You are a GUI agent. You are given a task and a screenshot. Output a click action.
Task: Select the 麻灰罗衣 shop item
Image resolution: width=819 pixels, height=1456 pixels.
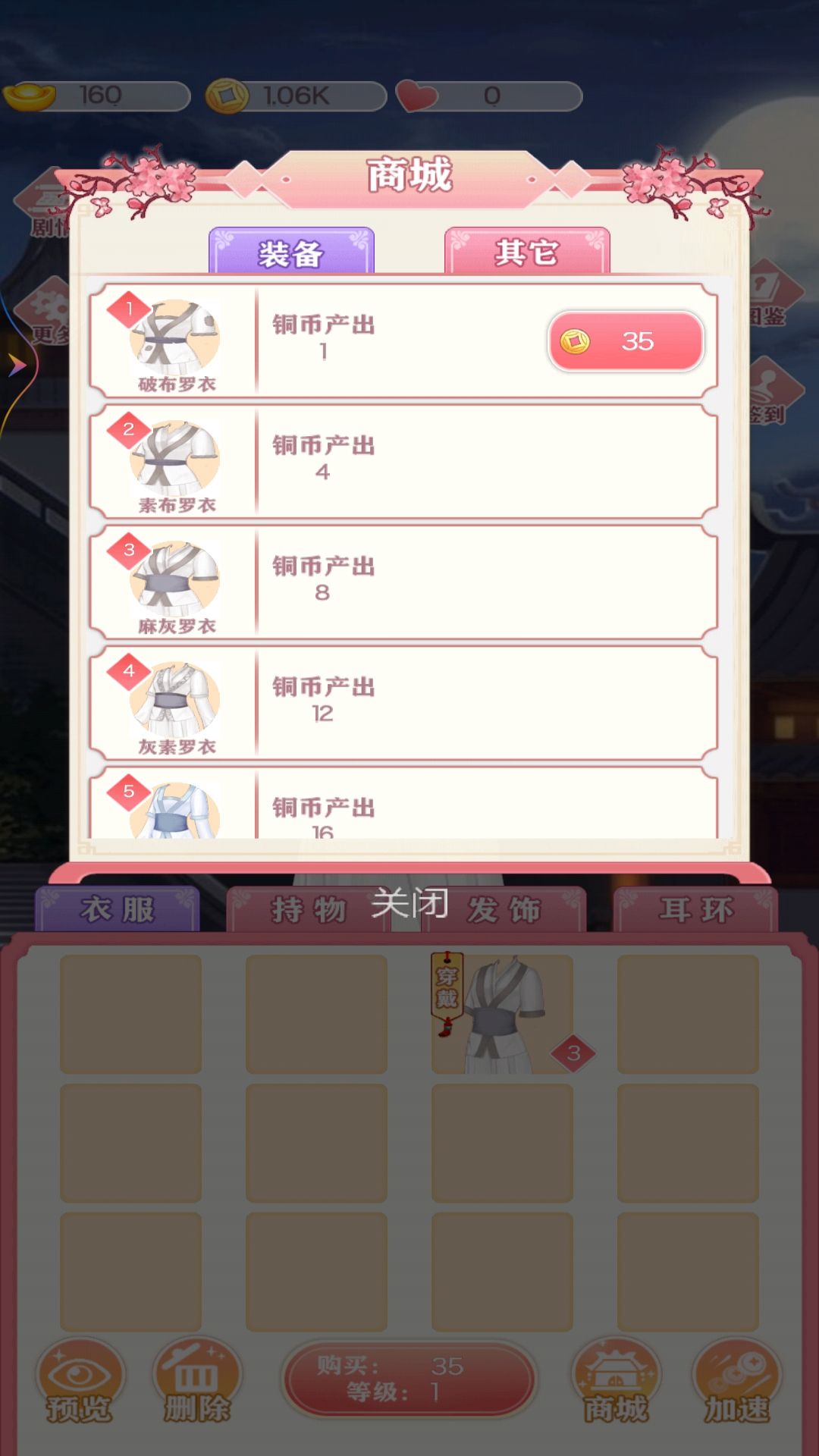click(x=176, y=582)
